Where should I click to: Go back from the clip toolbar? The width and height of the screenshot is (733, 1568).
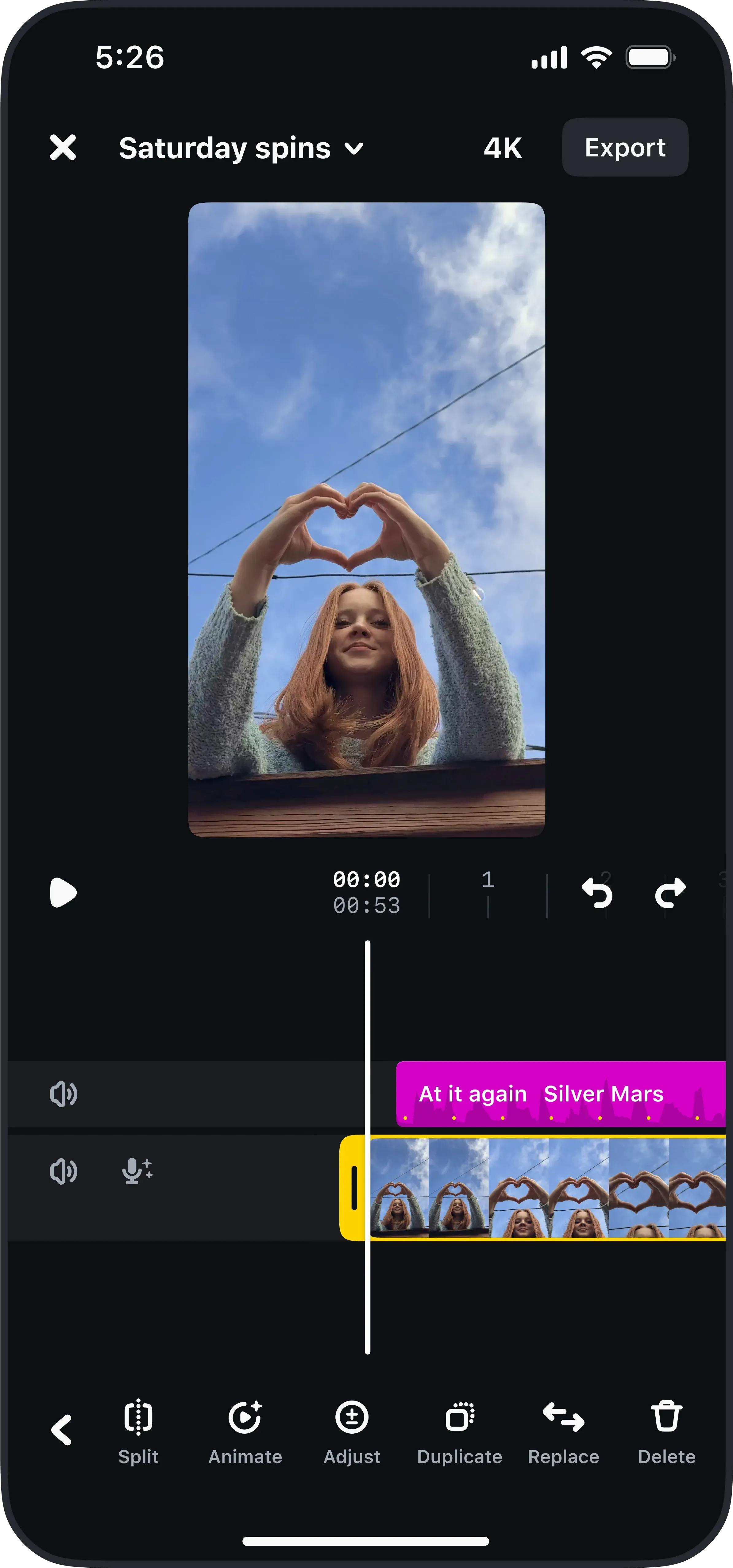61,1431
